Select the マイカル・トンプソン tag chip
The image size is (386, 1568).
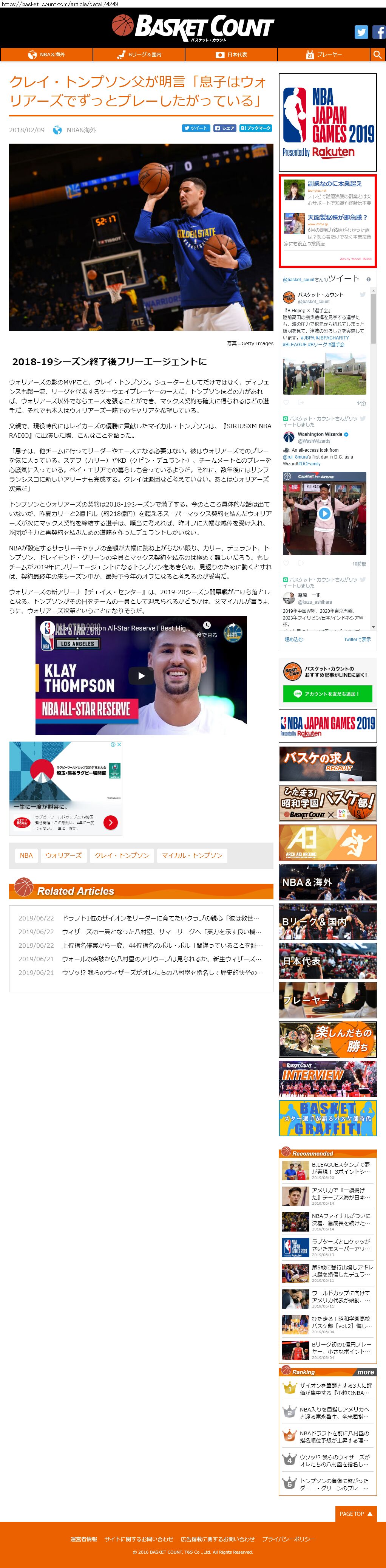pos(191,855)
